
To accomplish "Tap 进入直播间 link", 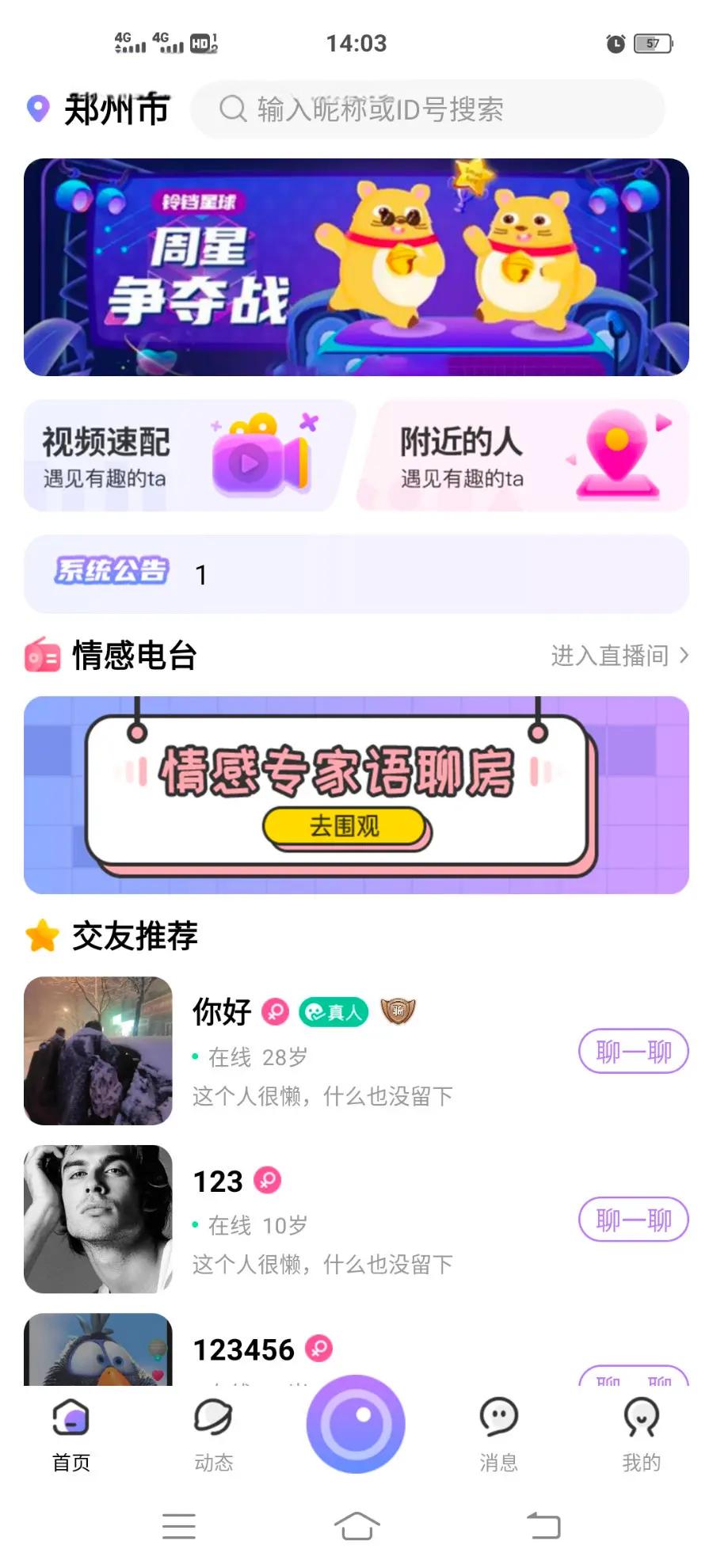I will pyautogui.click(x=619, y=656).
